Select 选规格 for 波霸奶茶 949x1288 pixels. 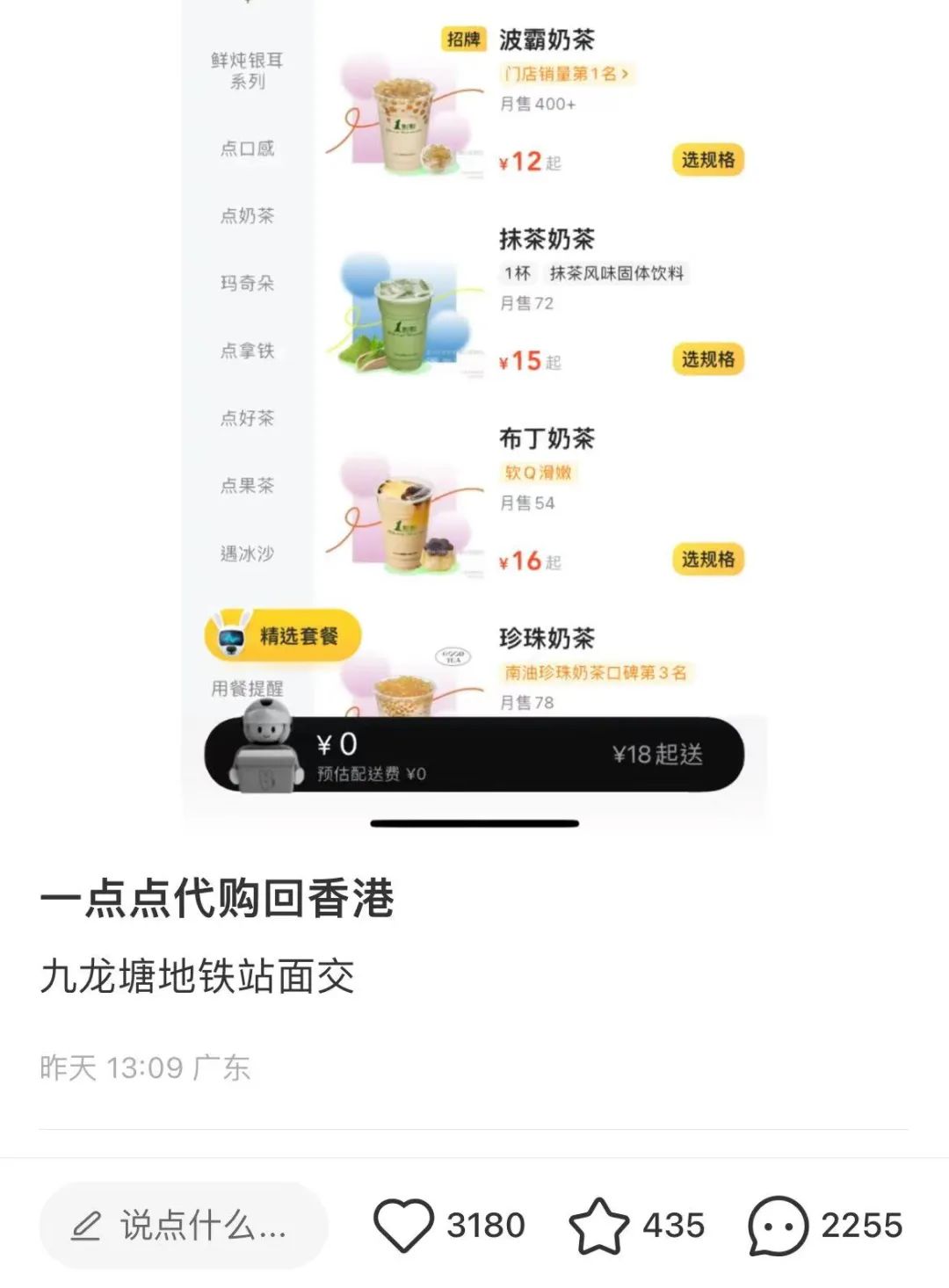708,160
